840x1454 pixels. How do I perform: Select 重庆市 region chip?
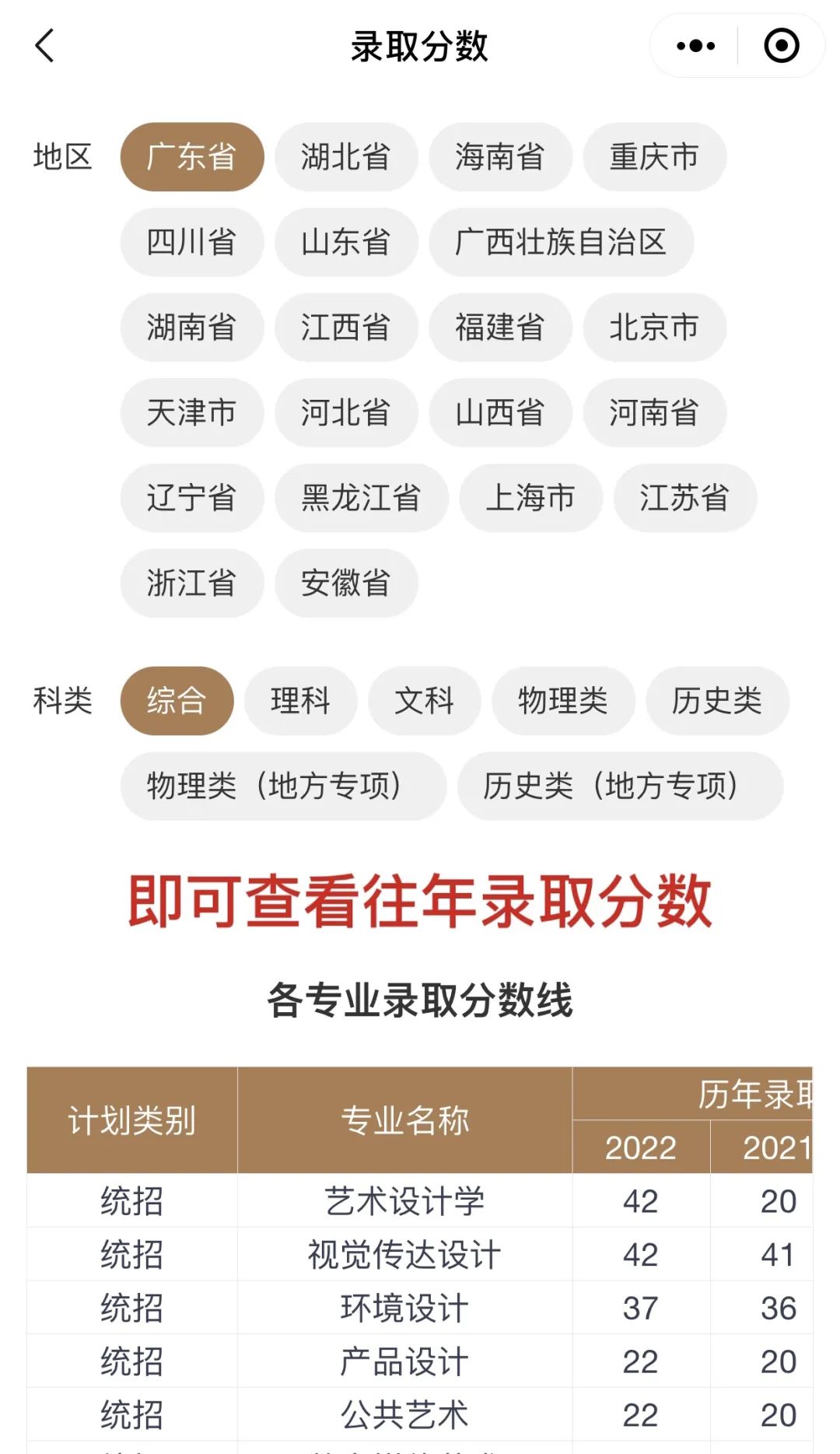coord(654,157)
